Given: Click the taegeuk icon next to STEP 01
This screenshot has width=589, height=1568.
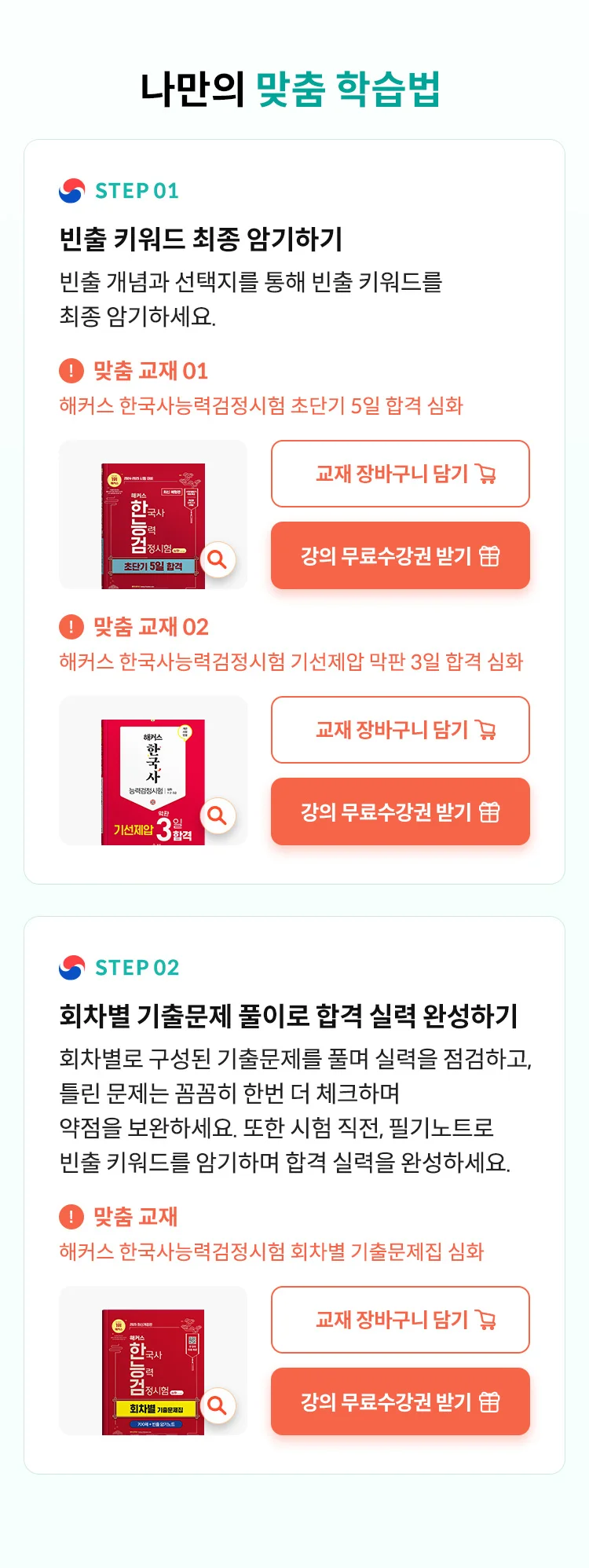Looking at the screenshot, I should [x=71, y=190].
